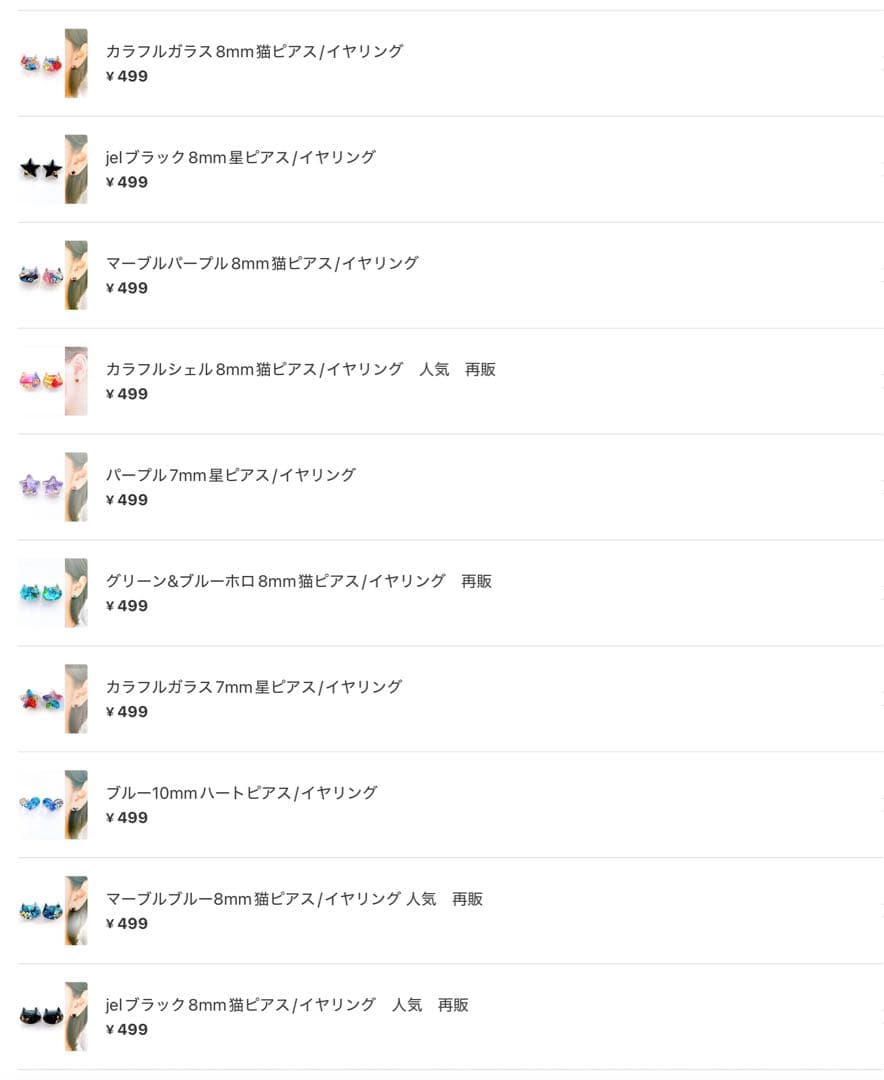Screen dimensions: 884x1080
Task: Click the purple star earrings thumbnail
Action: [40, 487]
